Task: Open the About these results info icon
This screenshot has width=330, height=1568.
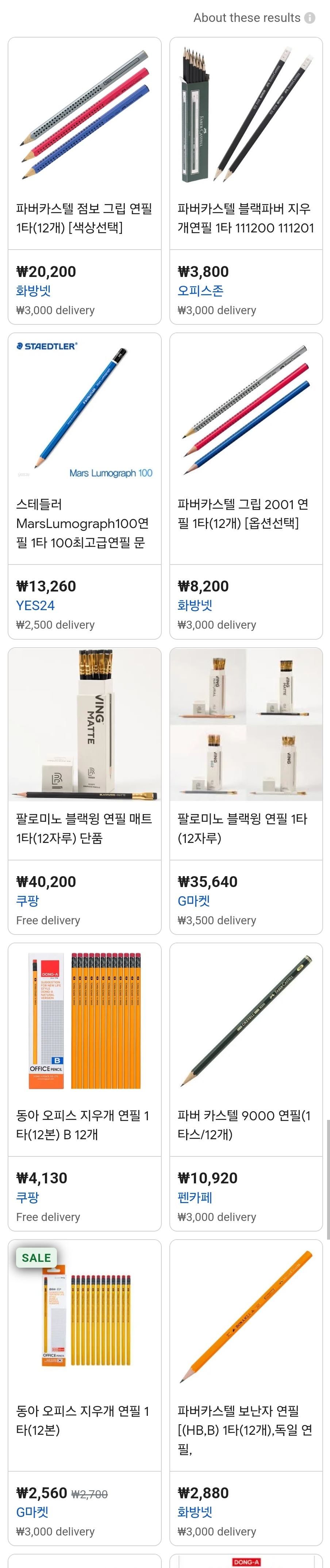Action: coord(310,18)
